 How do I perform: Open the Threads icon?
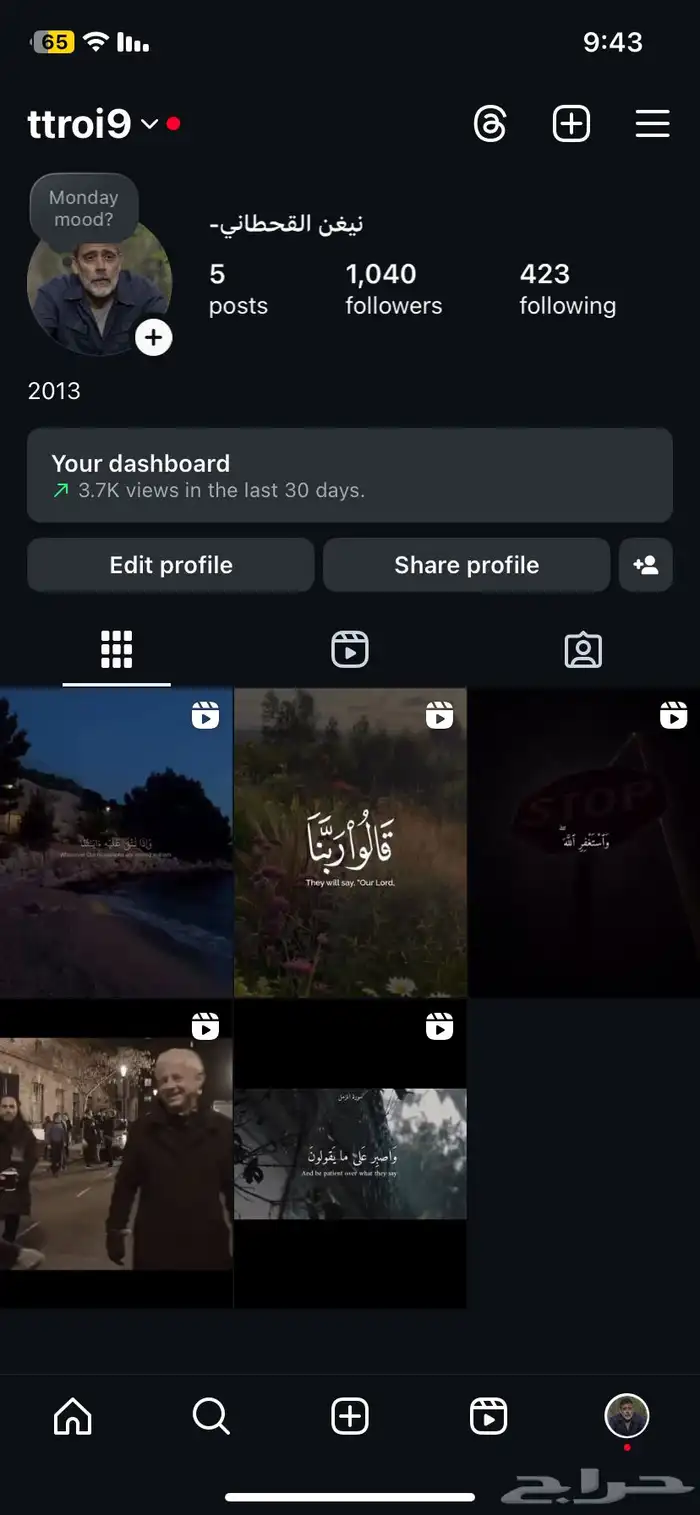click(490, 124)
